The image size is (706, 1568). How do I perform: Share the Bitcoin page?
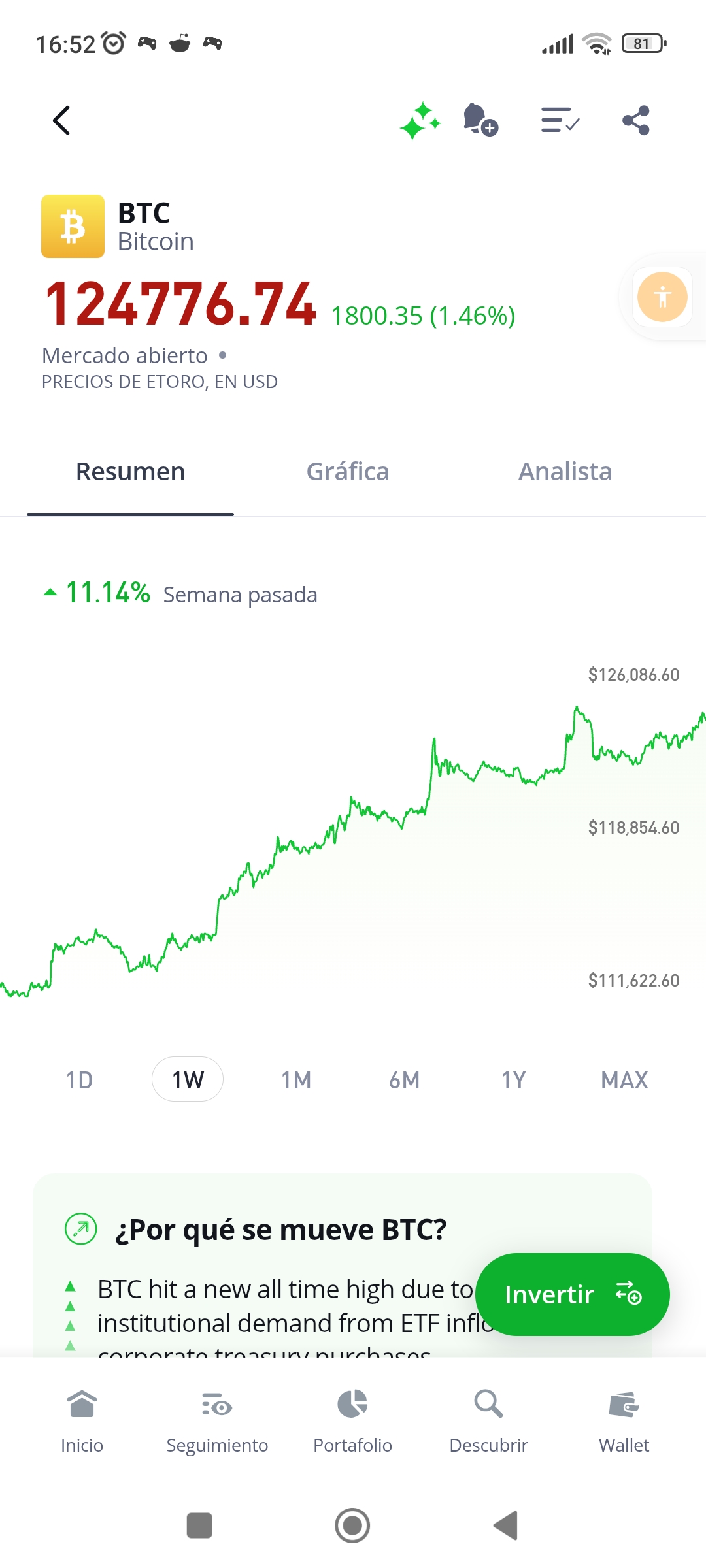636,120
